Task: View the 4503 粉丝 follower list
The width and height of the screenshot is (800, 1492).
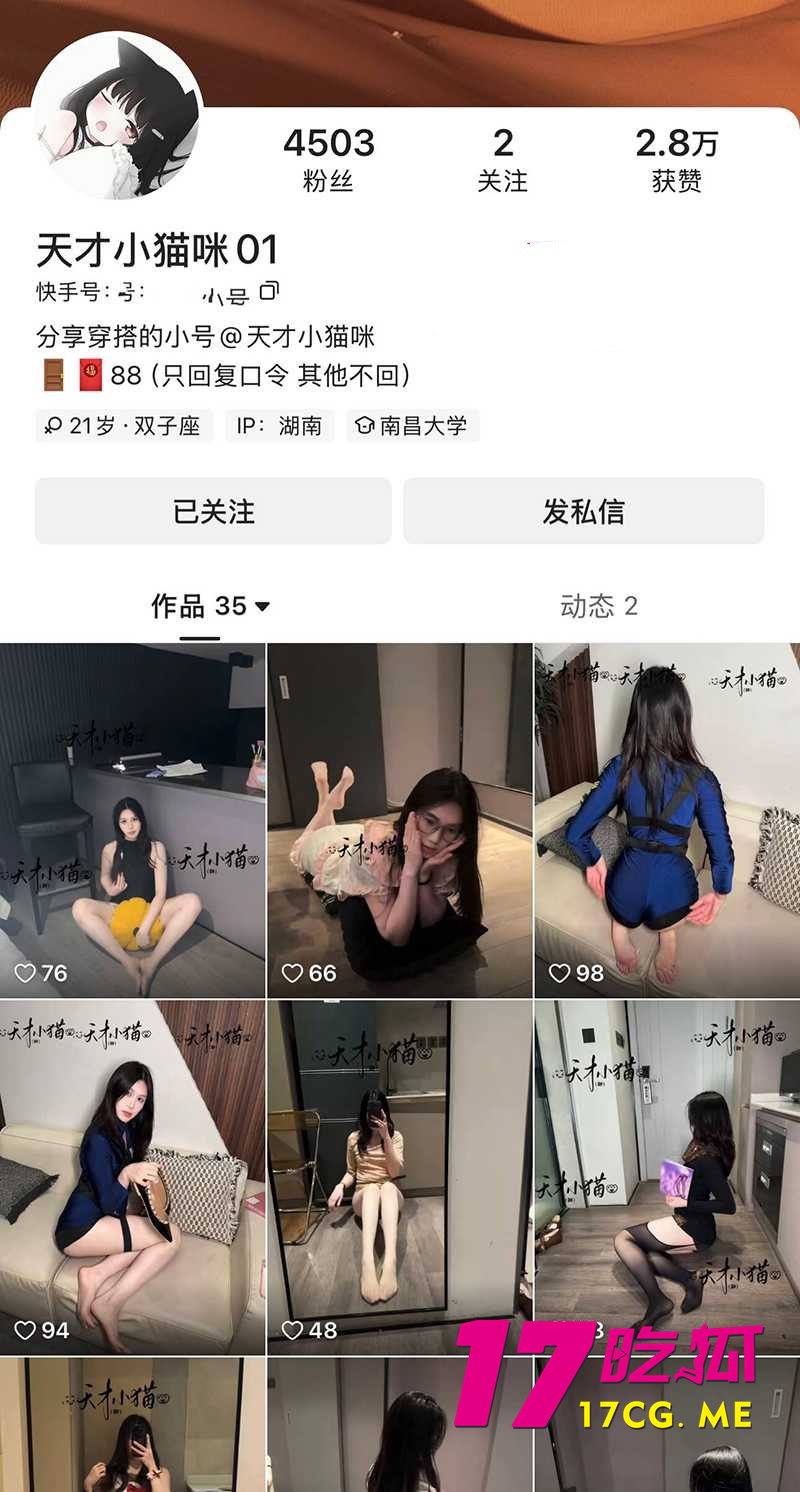Action: click(331, 160)
